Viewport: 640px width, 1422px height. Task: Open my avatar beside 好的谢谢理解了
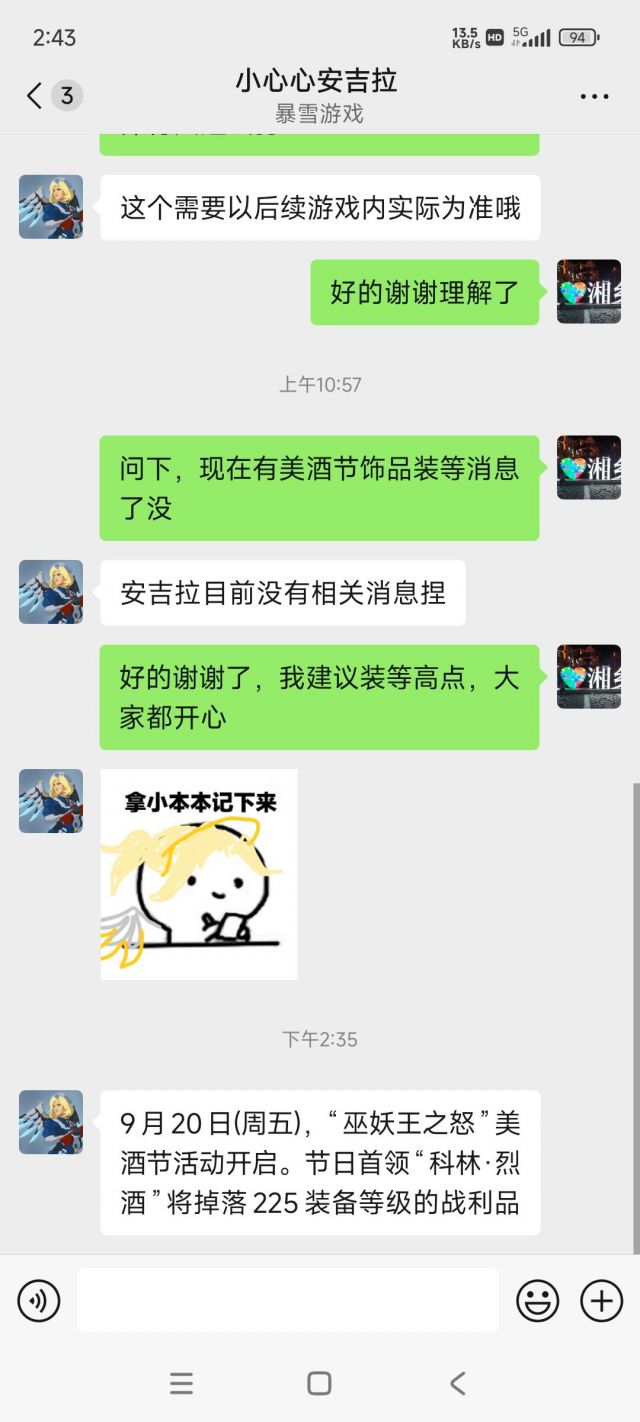588,292
